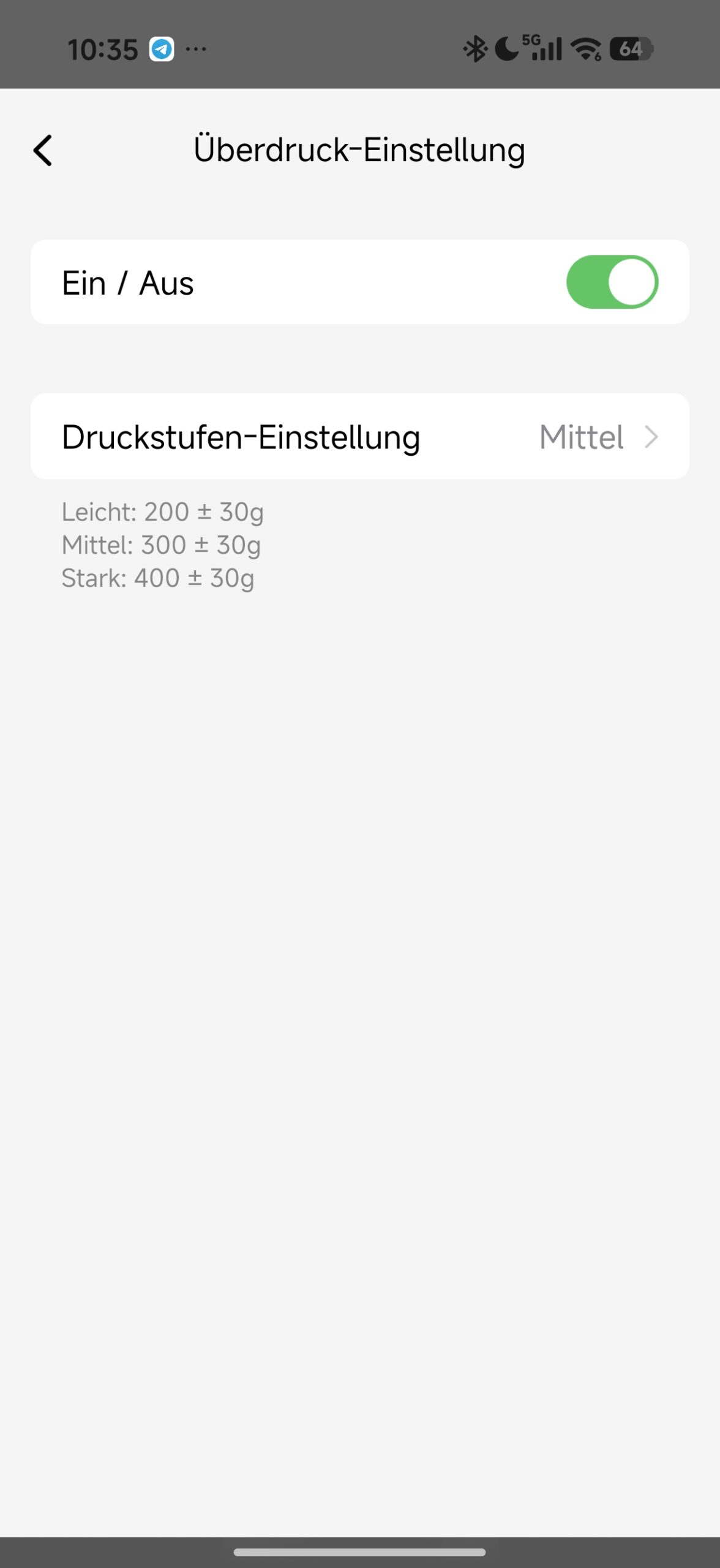
Task: Toggle the Ein / Aus switch off
Action: click(x=612, y=282)
